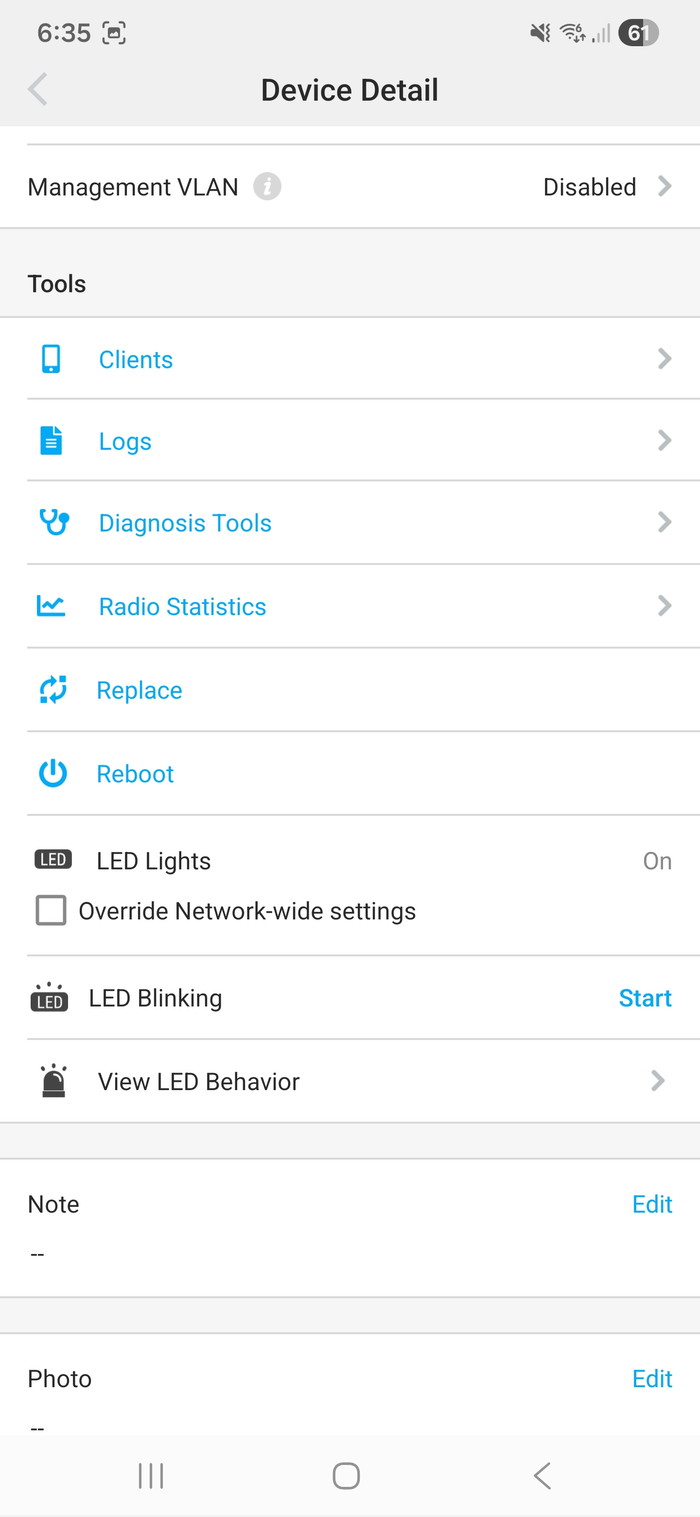Open recent apps view
Viewport: 700px width, 1517px height.
point(151,1475)
